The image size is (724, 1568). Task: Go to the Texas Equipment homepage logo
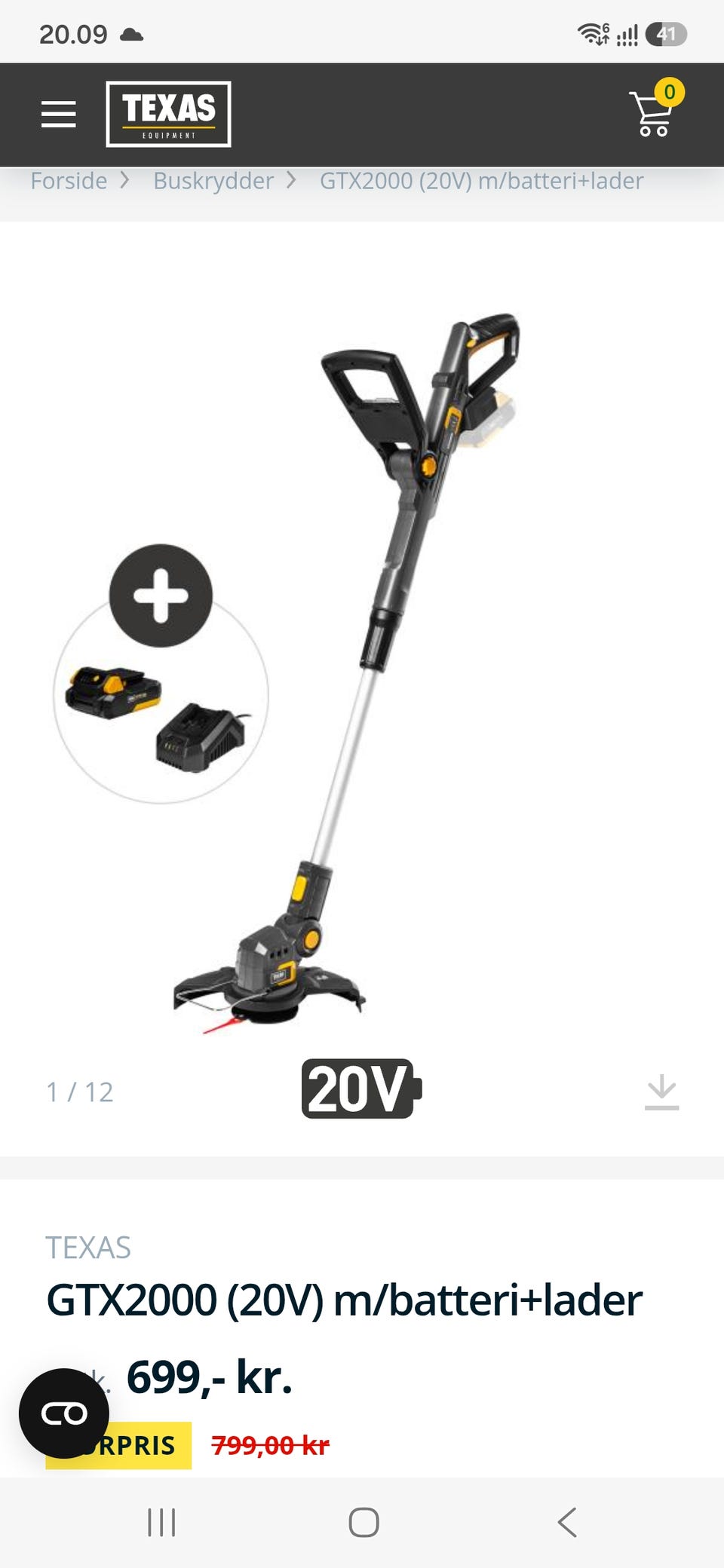tap(168, 114)
